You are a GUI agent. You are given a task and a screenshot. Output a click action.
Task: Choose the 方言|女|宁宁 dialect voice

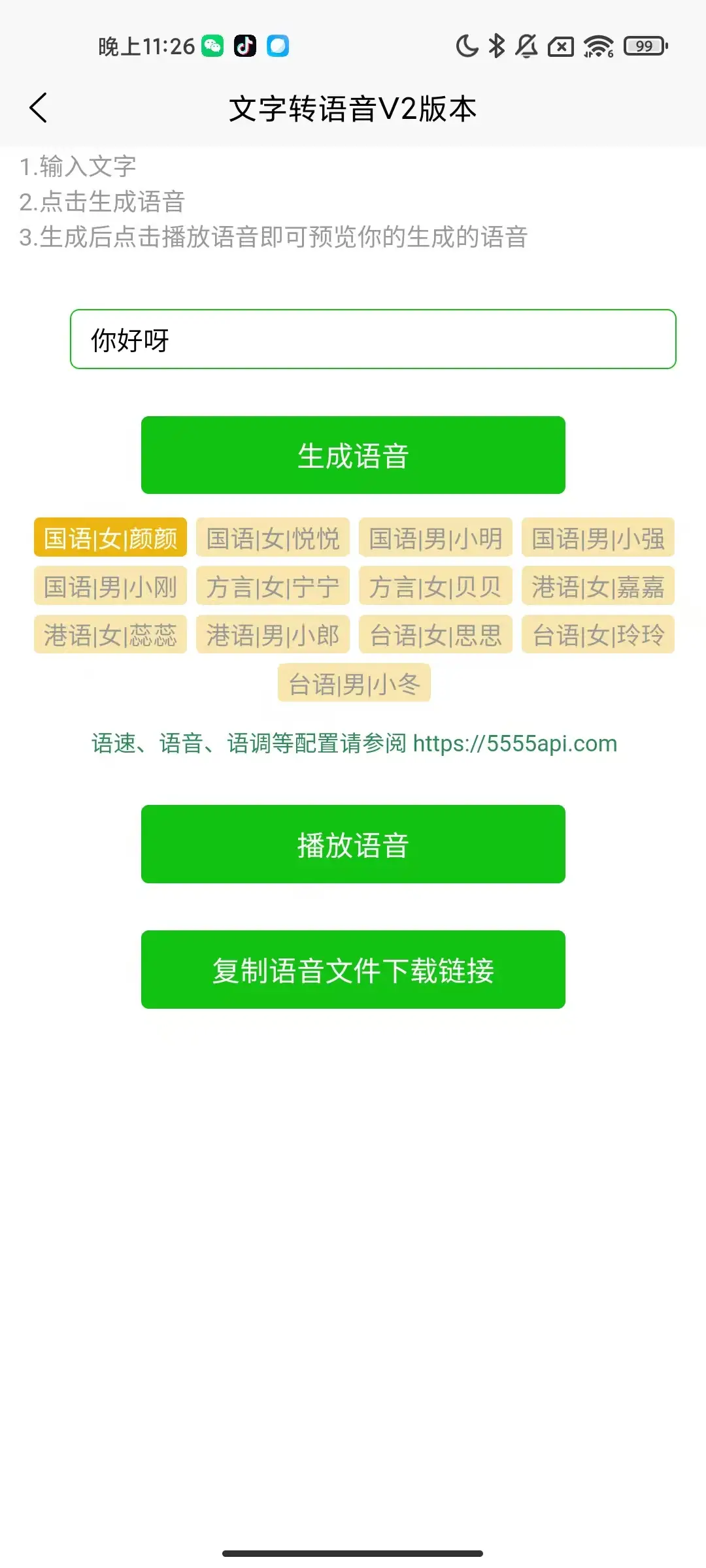coord(273,586)
